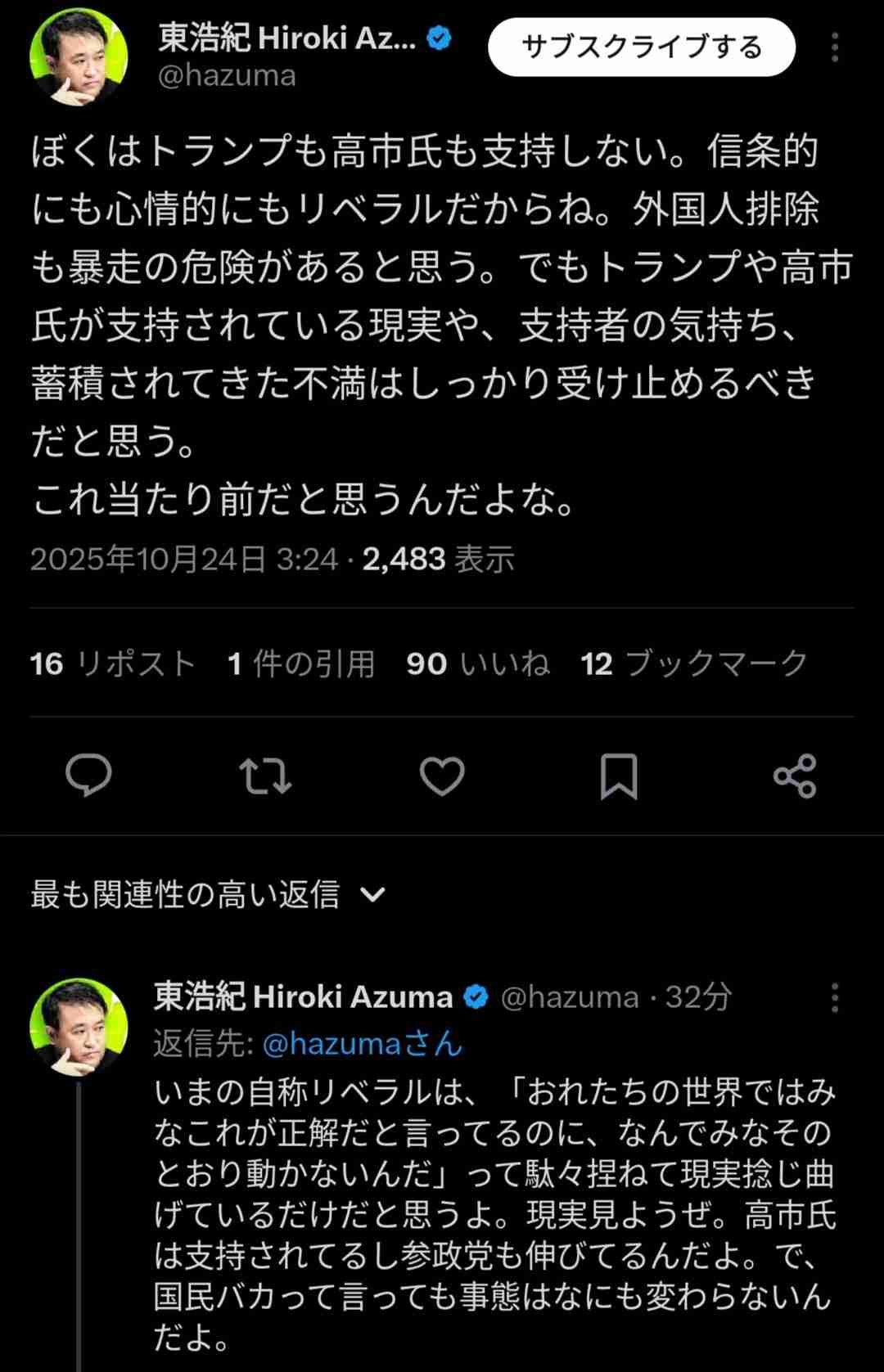This screenshot has width=884, height=1372.
Task: Like the main post
Action: (x=442, y=776)
